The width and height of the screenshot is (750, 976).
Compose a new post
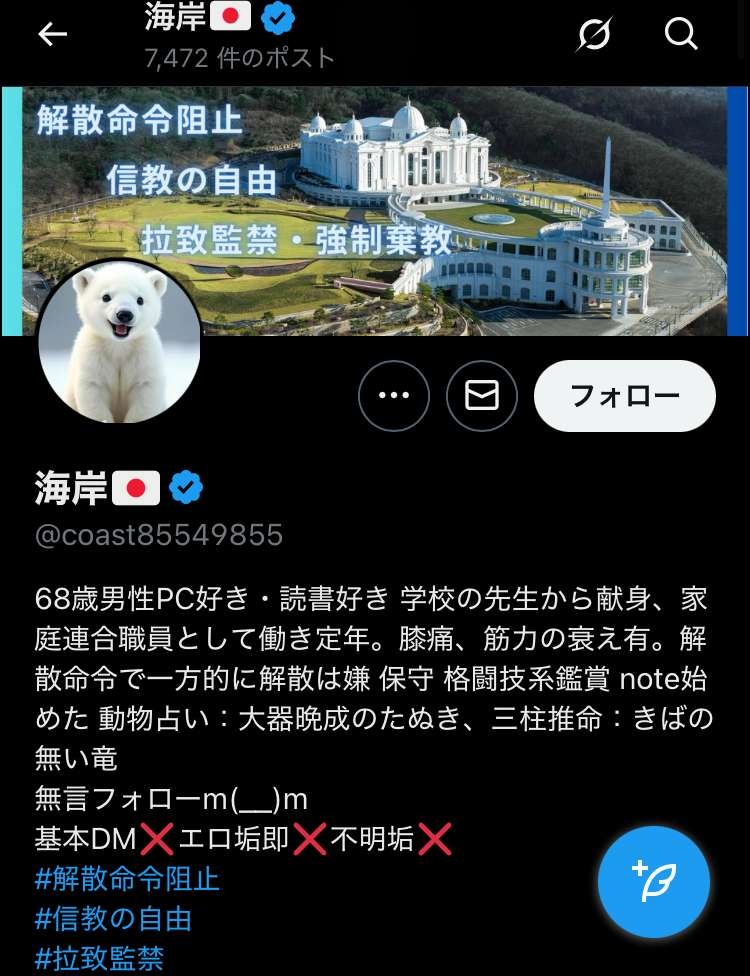pyautogui.click(x=653, y=881)
